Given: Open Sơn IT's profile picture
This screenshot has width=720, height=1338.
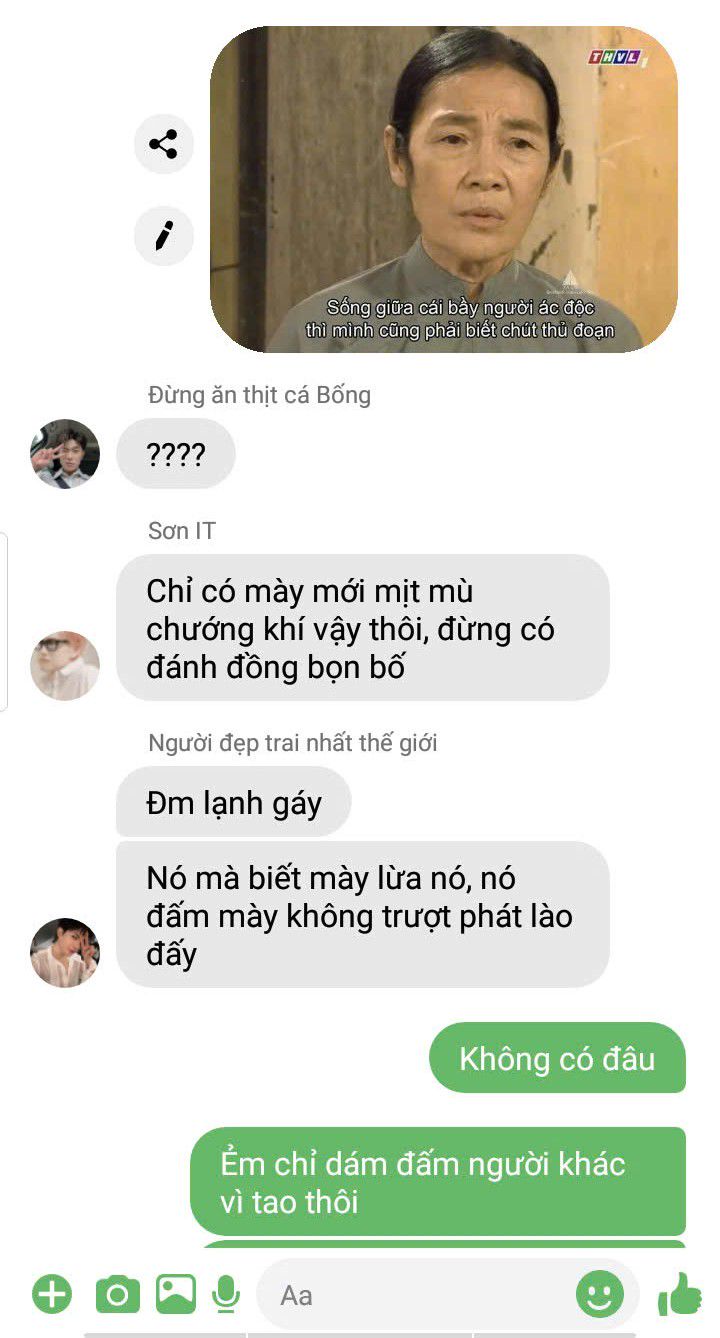Looking at the screenshot, I should [65, 665].
